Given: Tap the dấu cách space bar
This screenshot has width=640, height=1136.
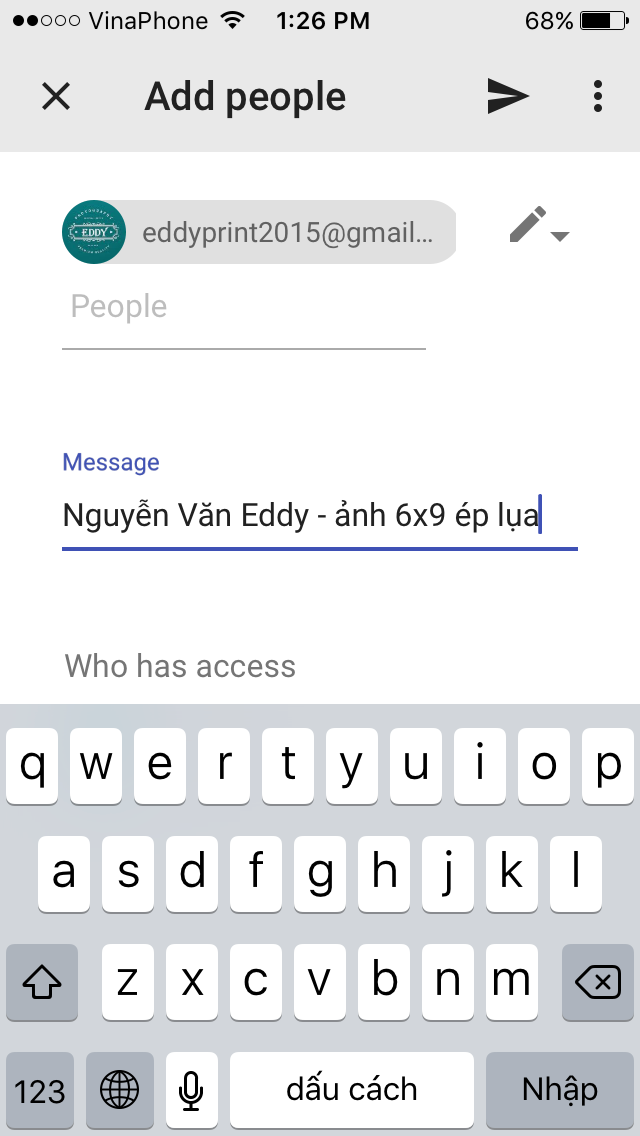Looking at the screenshot, I should click(352, 1090).
